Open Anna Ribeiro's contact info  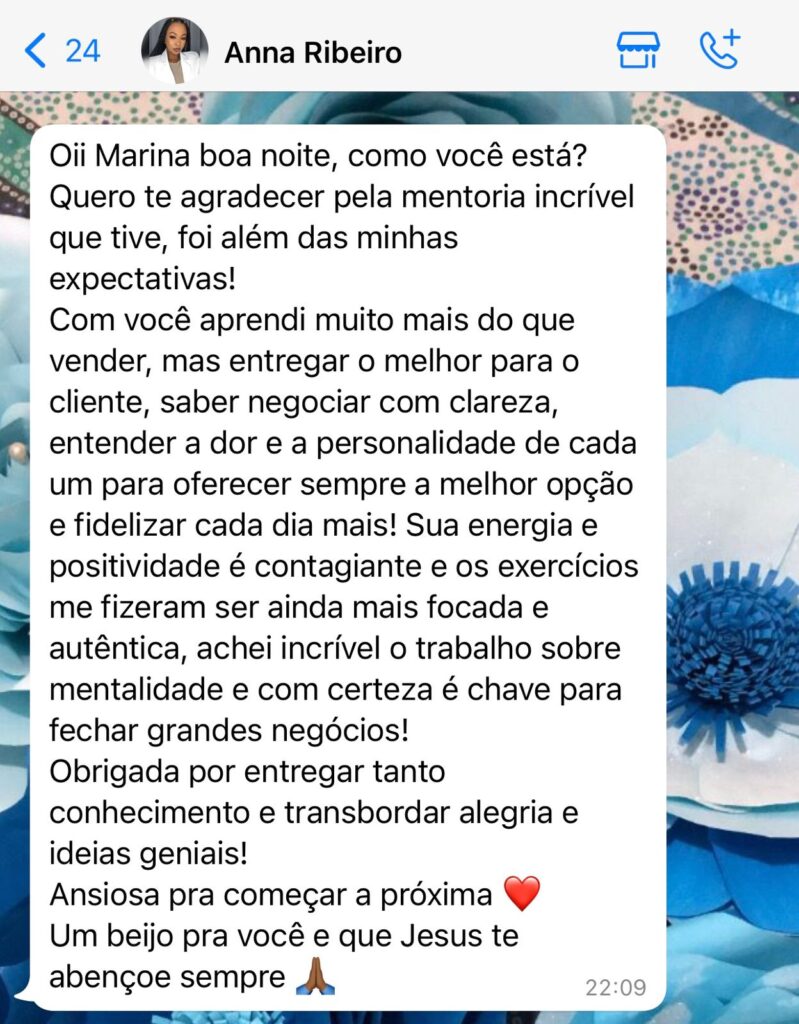312,52
